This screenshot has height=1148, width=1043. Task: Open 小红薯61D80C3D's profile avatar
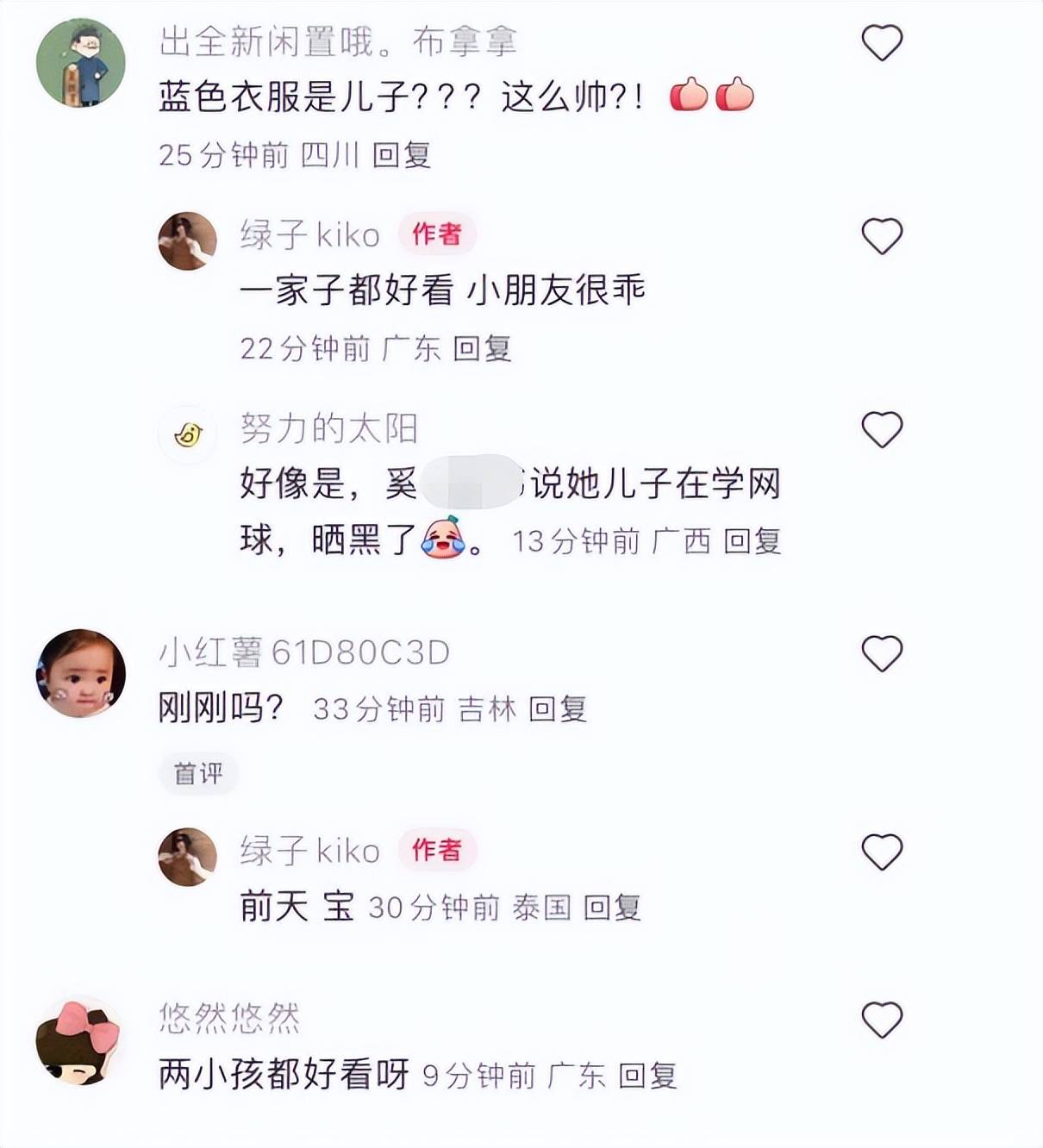[x=80, y=673]
